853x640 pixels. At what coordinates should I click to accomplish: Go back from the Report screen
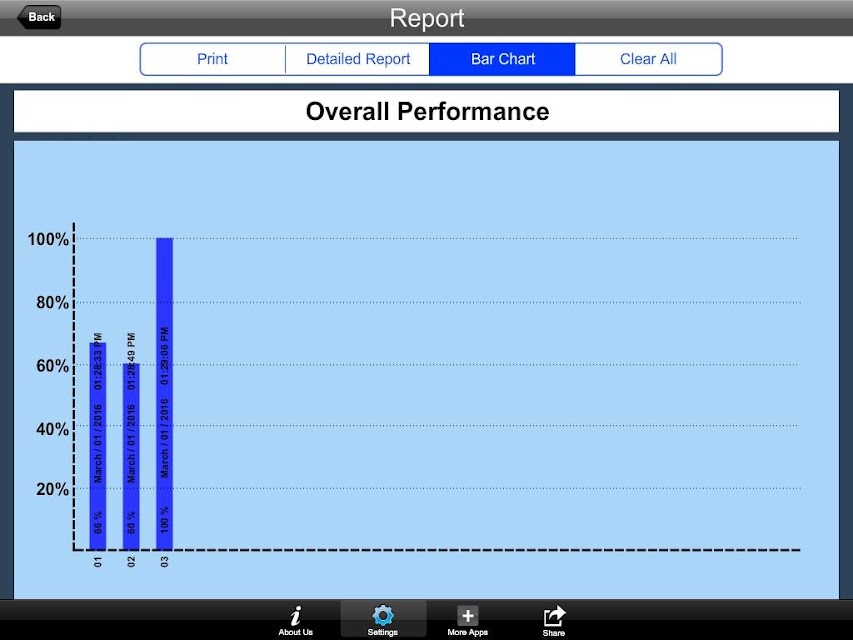(x=39, y=17)
